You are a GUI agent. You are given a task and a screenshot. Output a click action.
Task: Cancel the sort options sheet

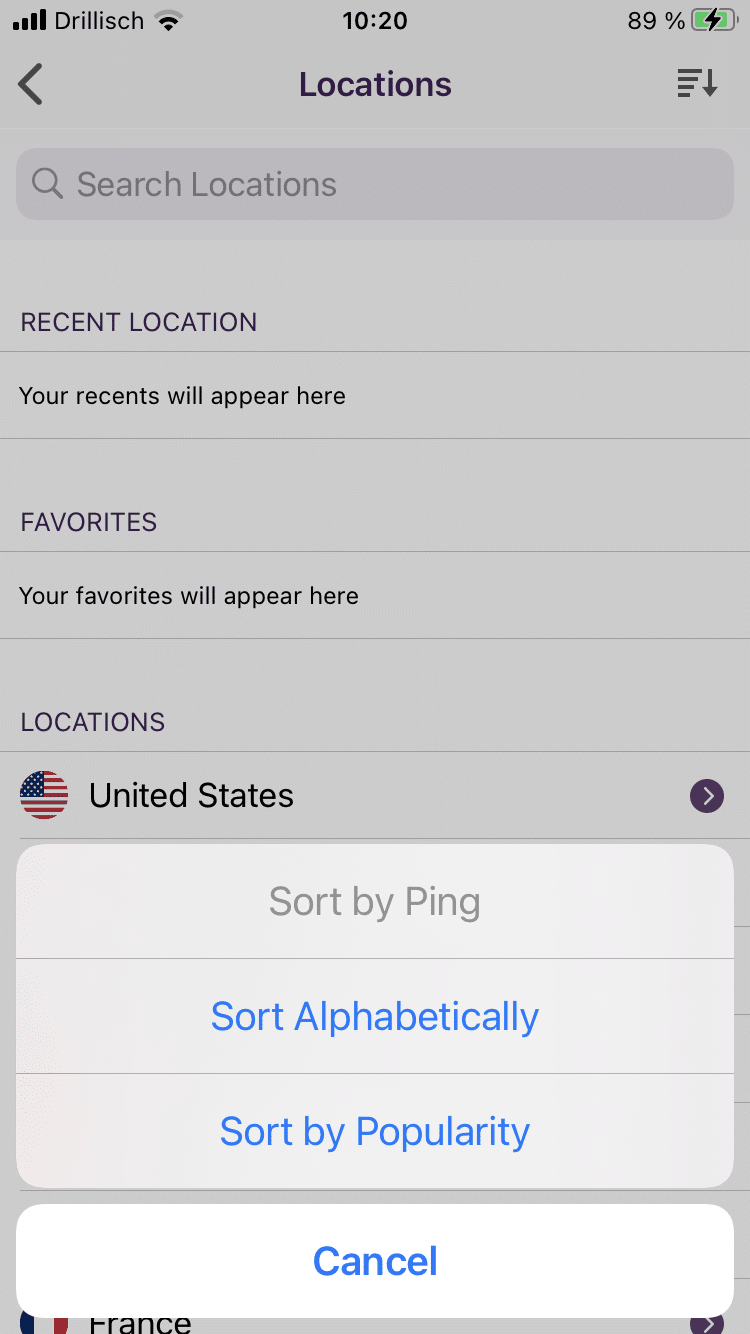coord(375,1261)
